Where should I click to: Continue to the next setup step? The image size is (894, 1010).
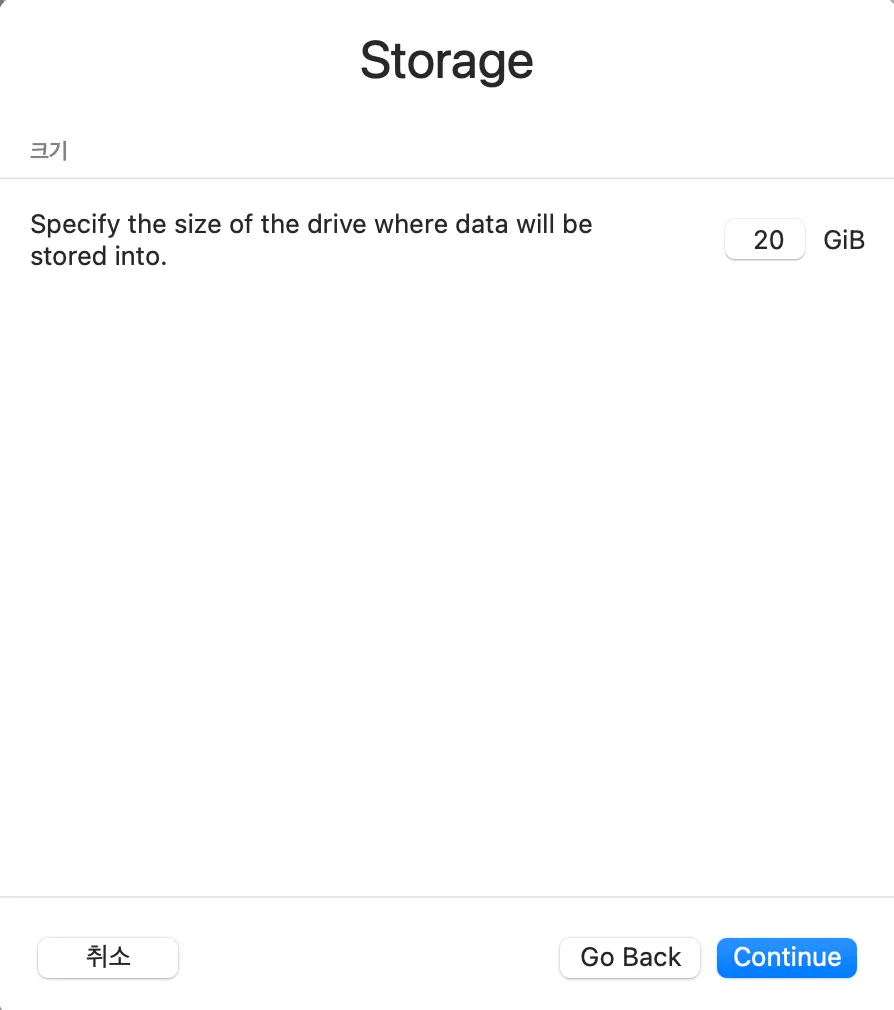pyautogui.click(x=786, y=957)
